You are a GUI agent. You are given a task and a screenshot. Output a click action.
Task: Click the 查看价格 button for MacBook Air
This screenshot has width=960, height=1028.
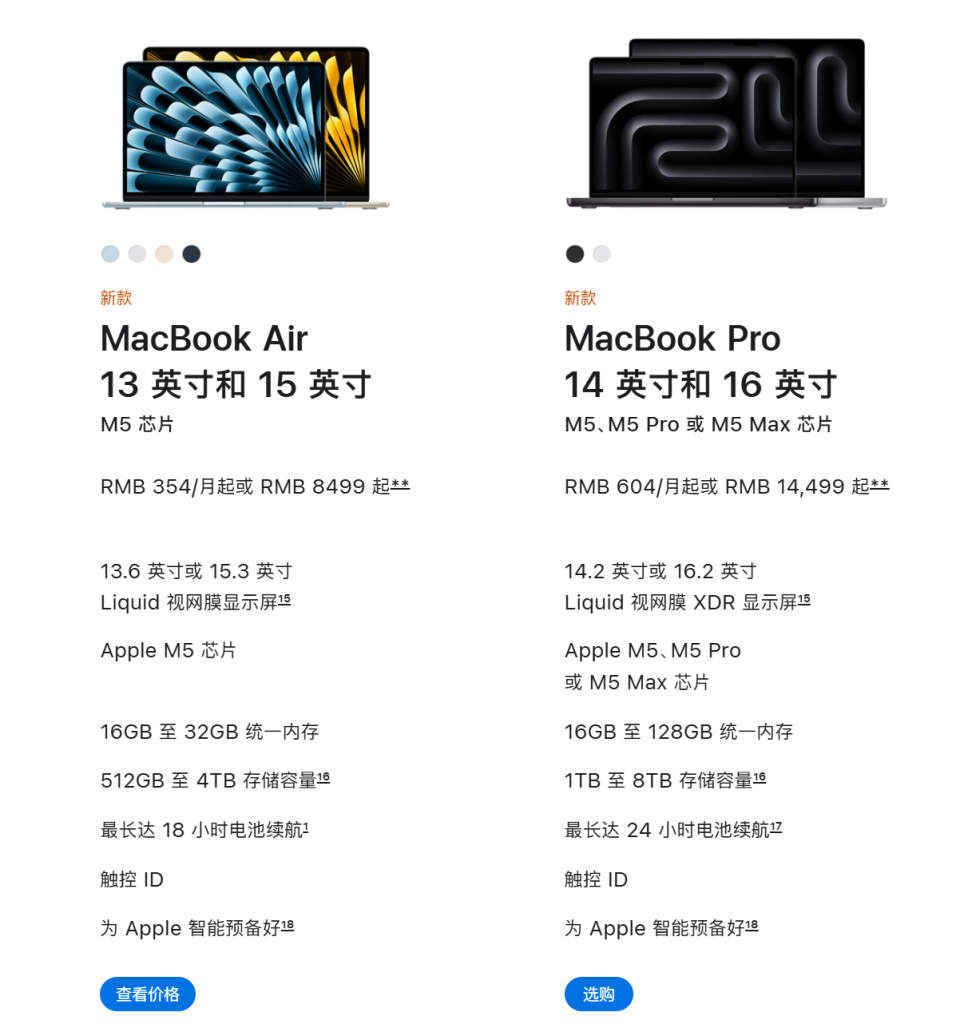(147, 994)
